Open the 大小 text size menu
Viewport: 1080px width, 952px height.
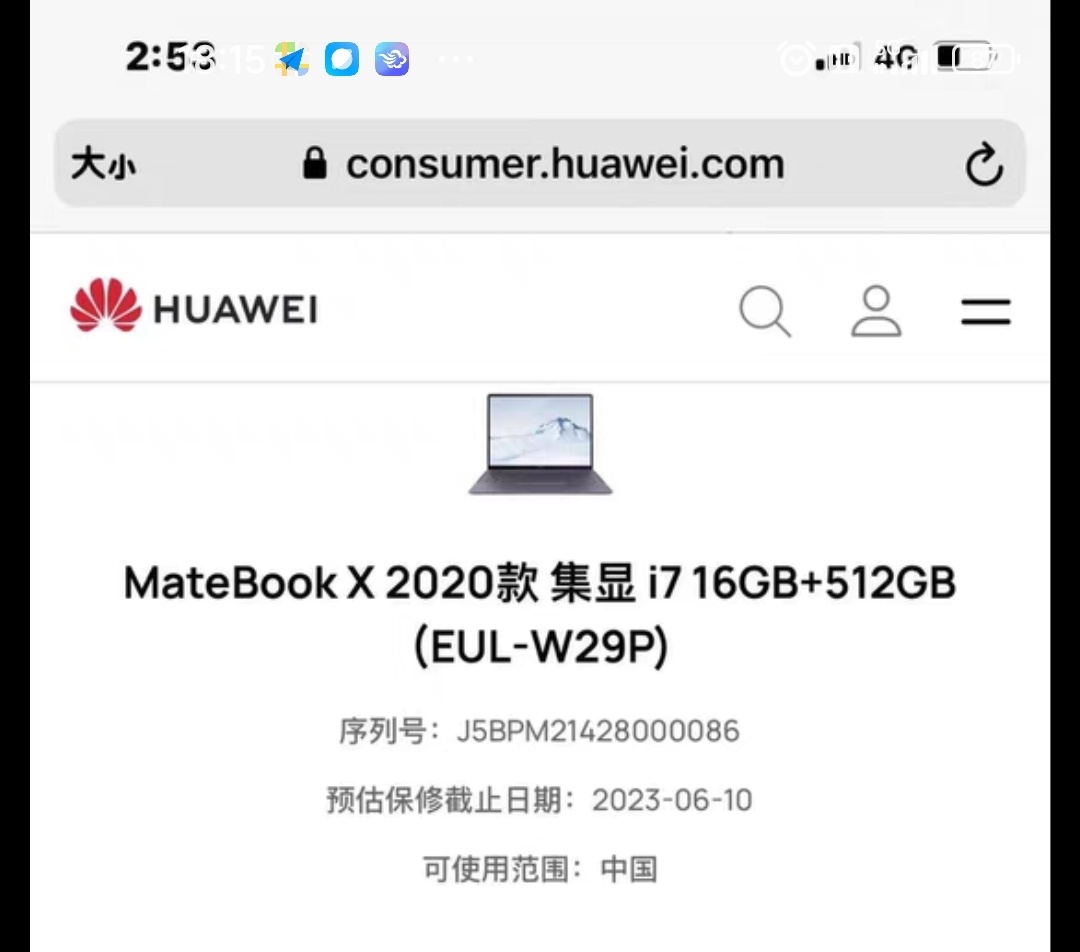coord(103,165)
